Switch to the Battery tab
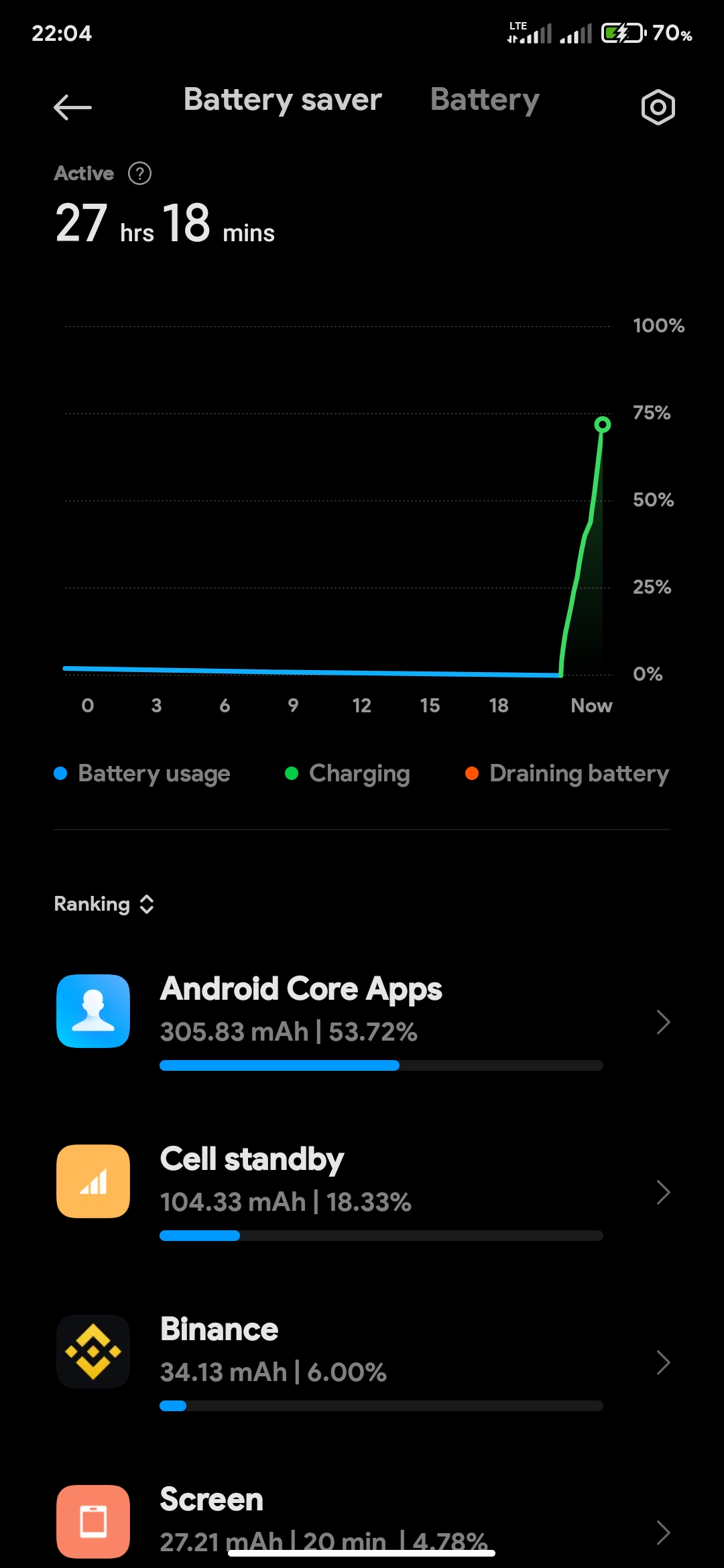The width and height of the screenshot is (724, 1568). pyautogui.click(x=485, y=100)
